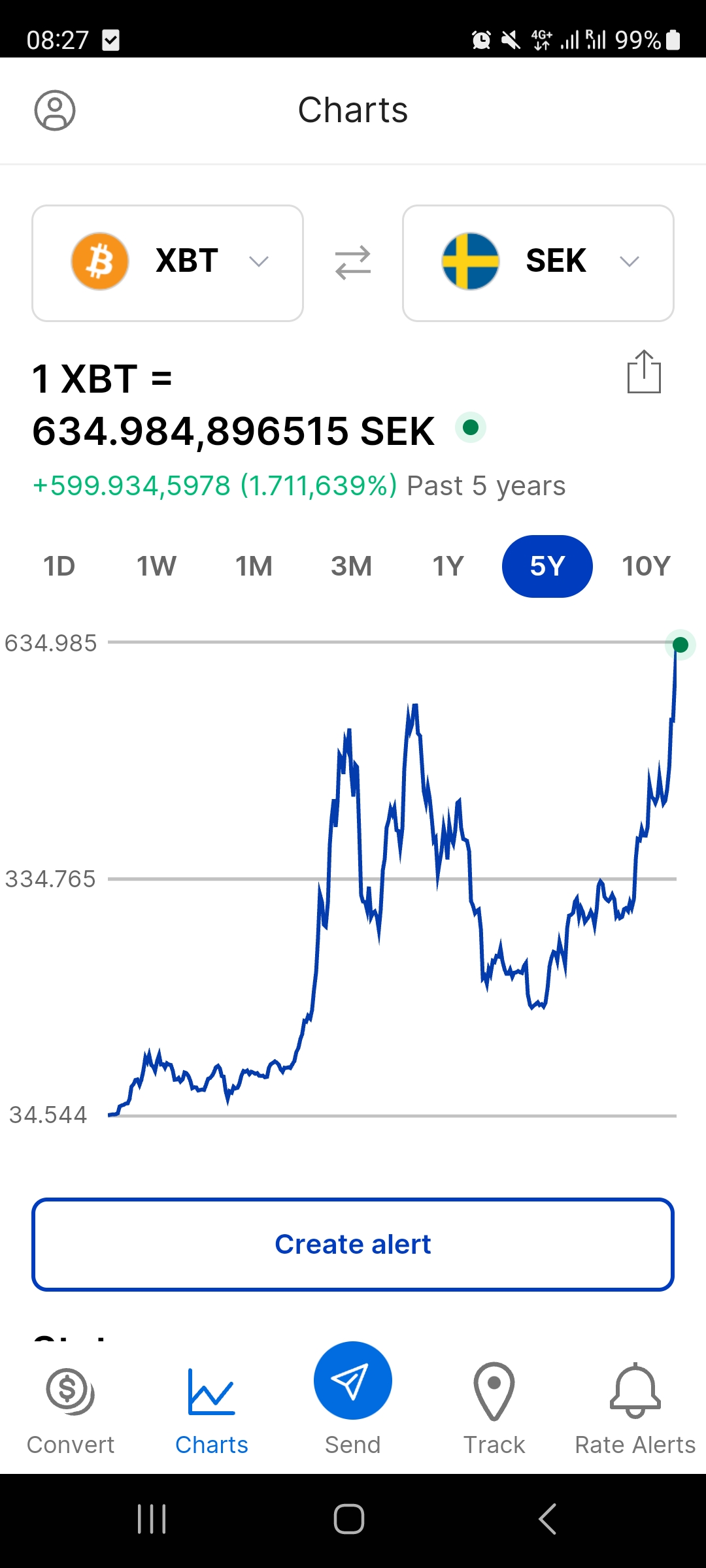
Task: Go back using system back button
Action: [548, 1518]
